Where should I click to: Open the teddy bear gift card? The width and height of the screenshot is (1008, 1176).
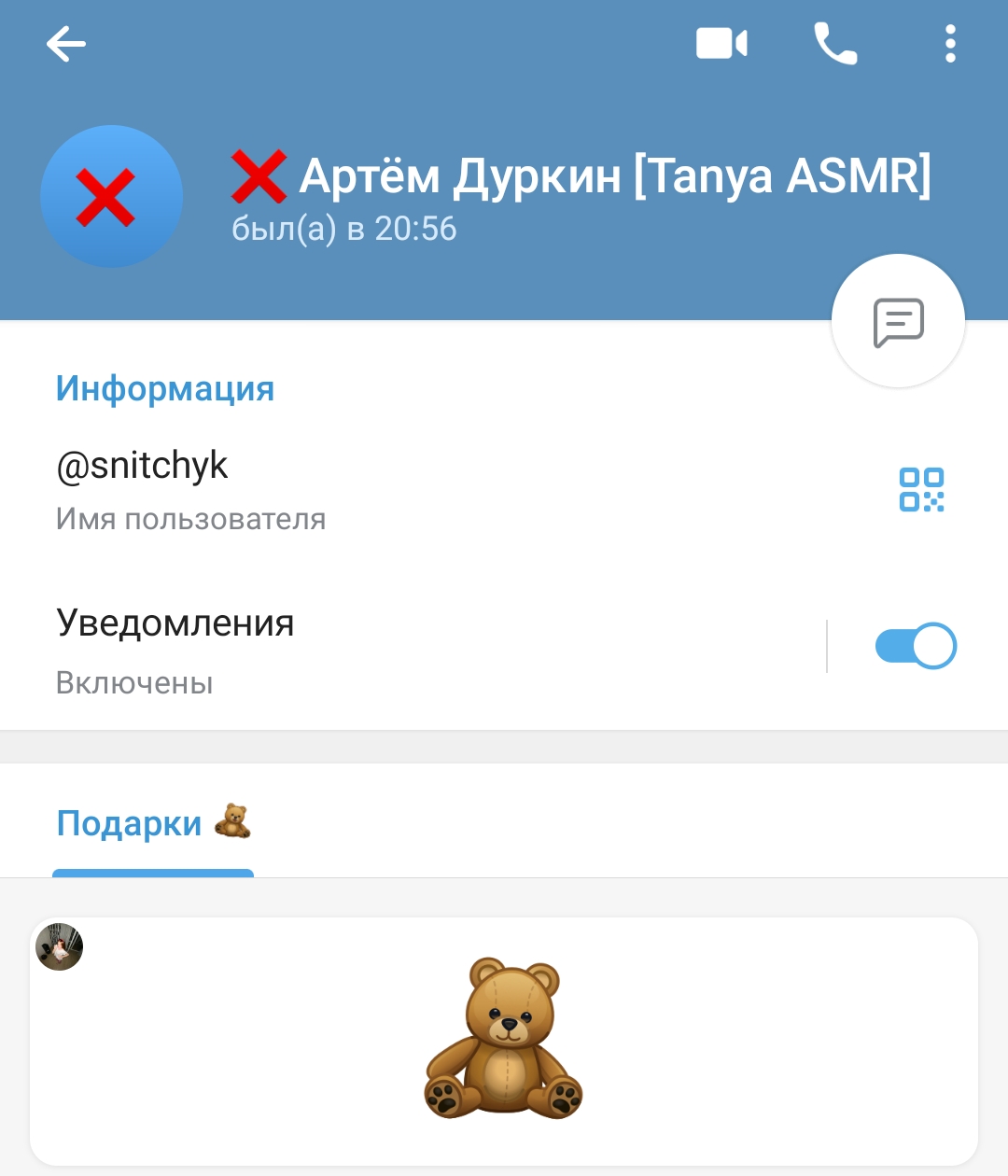coord(504,1041)
